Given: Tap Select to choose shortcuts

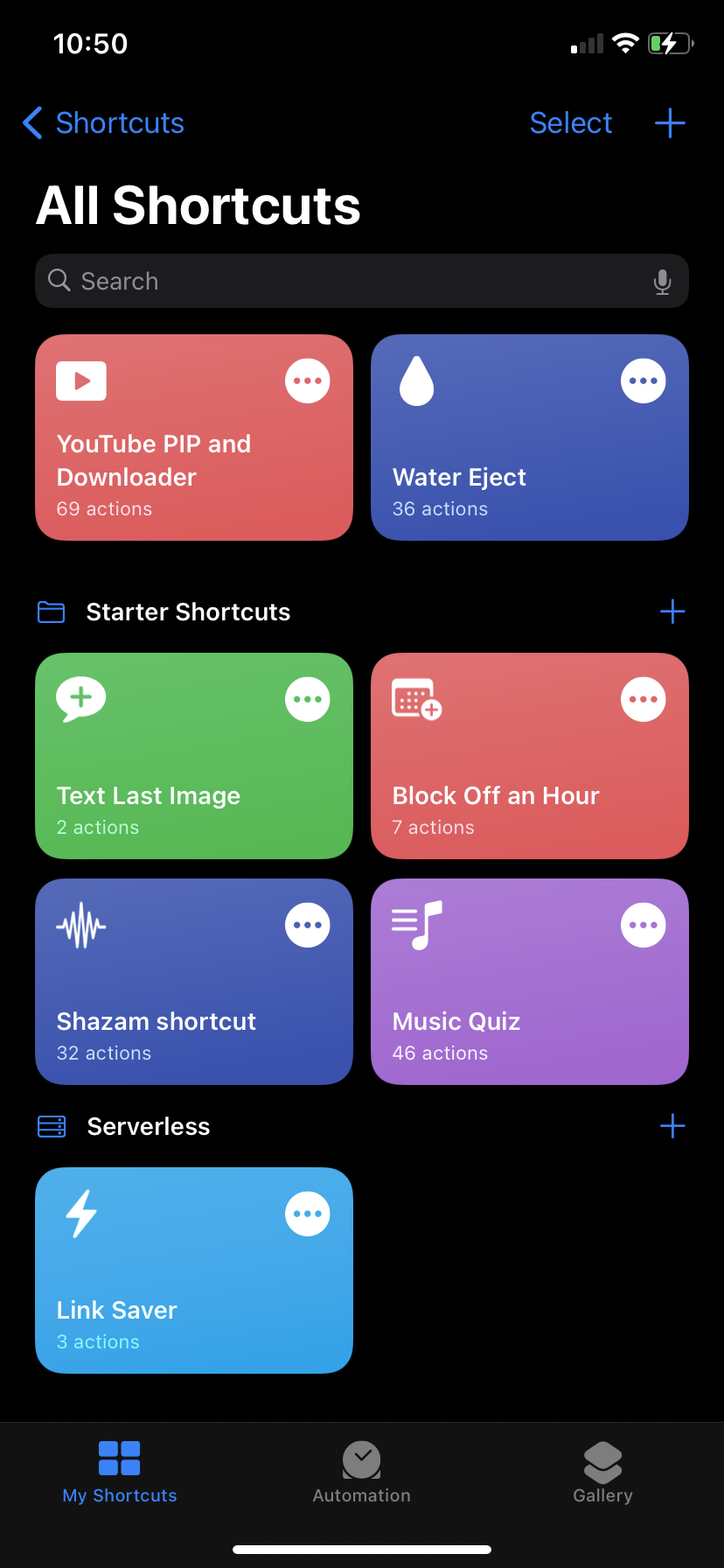Looking at the screenshot, I should pyautogui.click(x=570, y=123).
